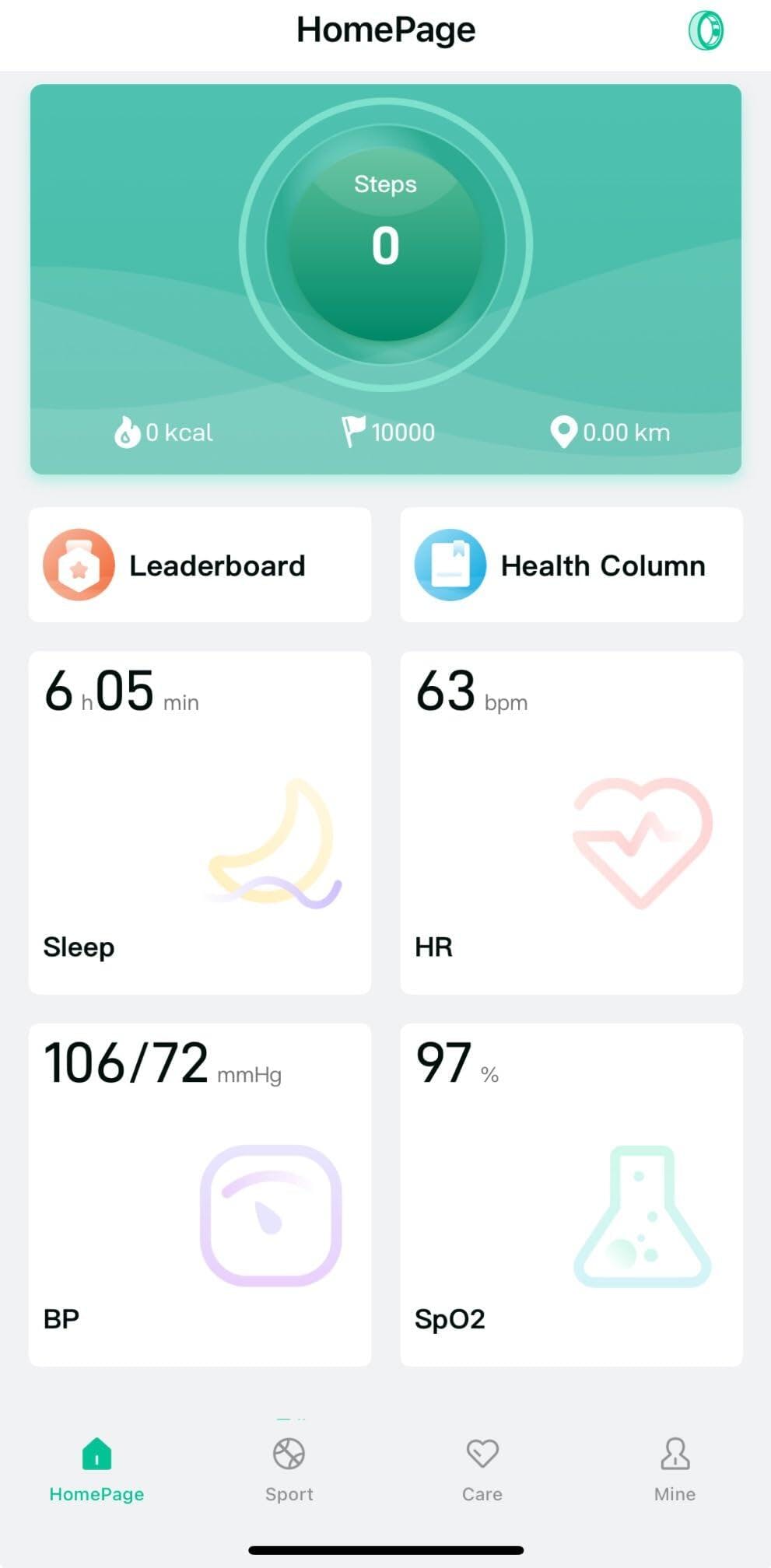
Task: Open the BP blood pressure card
Action: [200, 1195]
